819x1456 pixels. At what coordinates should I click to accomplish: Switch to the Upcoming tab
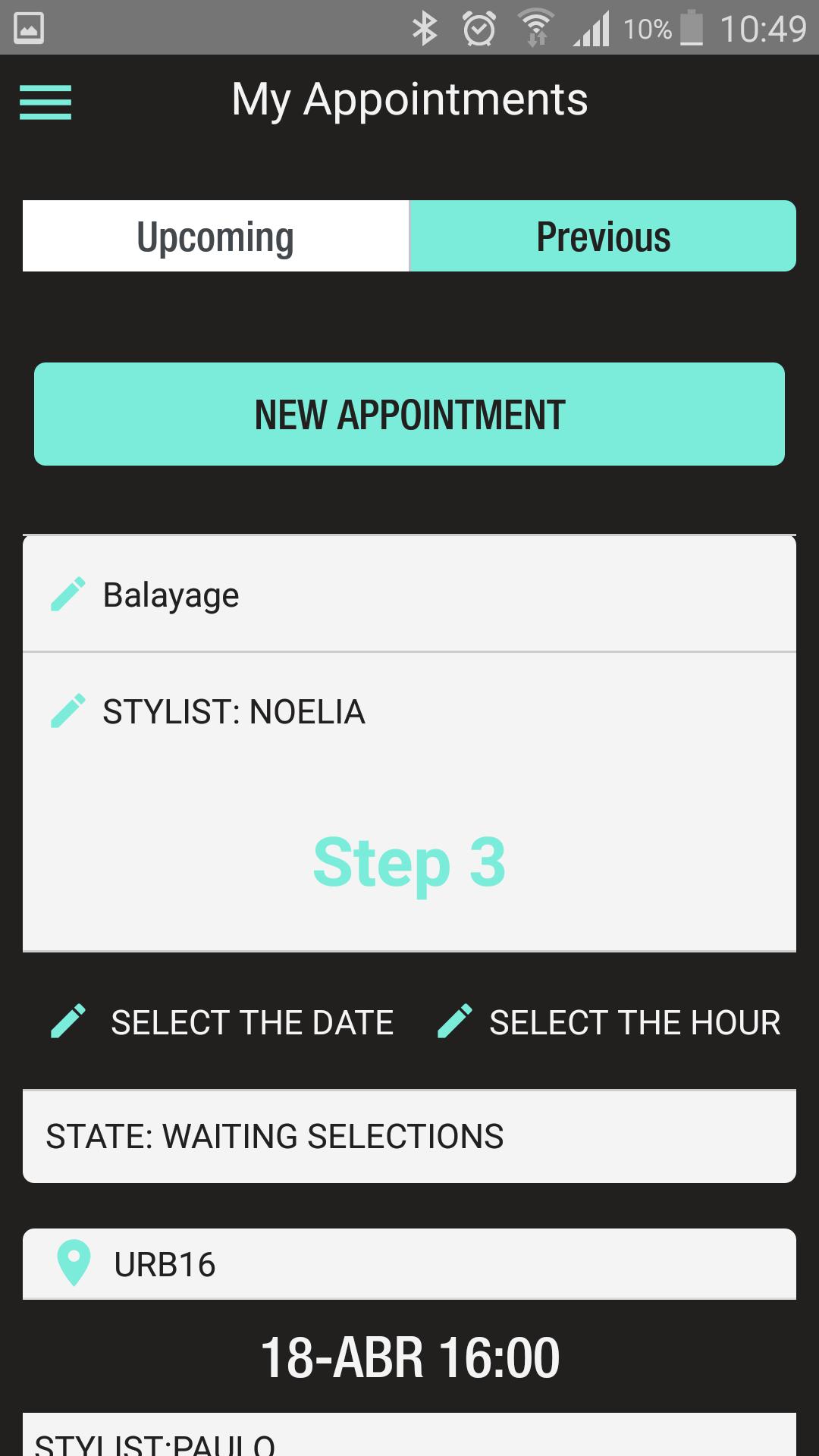[x=216, y=237]
